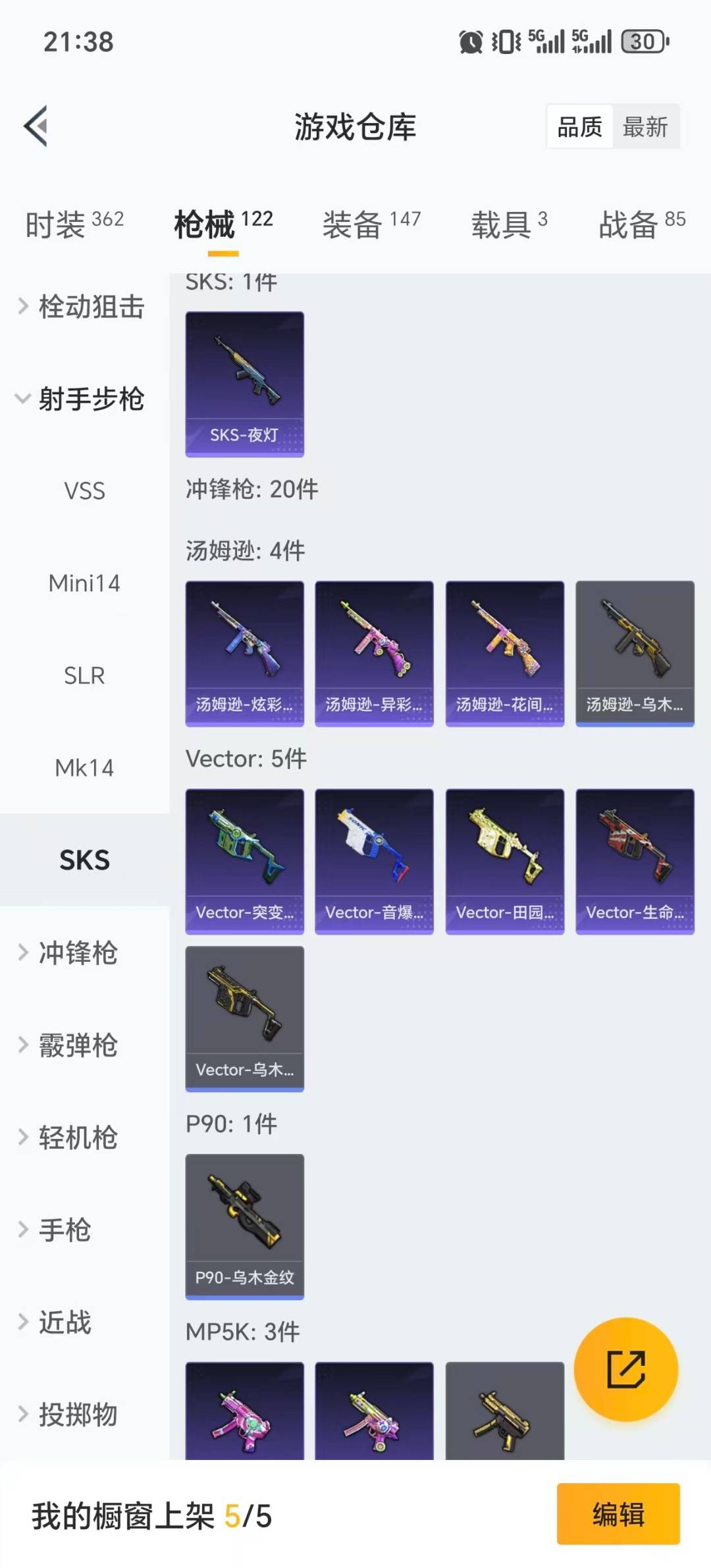Tap the back arrow at top left
The height and width of the screenshot is (1568, 711).
click(x=38, y=127)
